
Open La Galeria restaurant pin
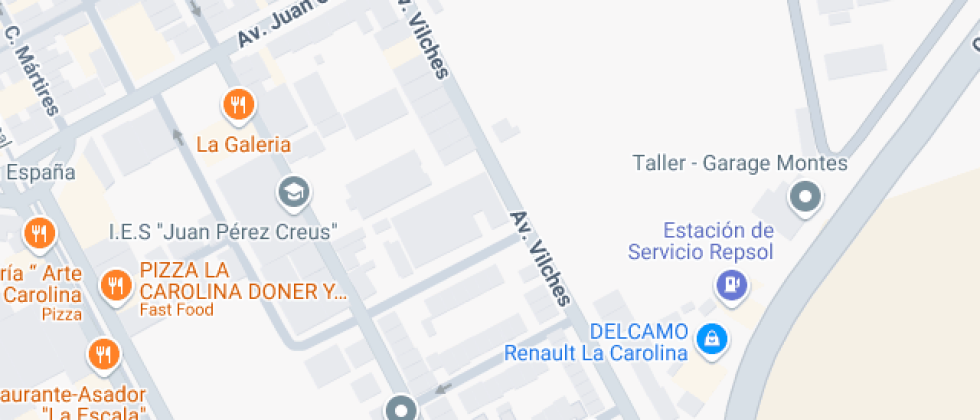tap(238, 104)
